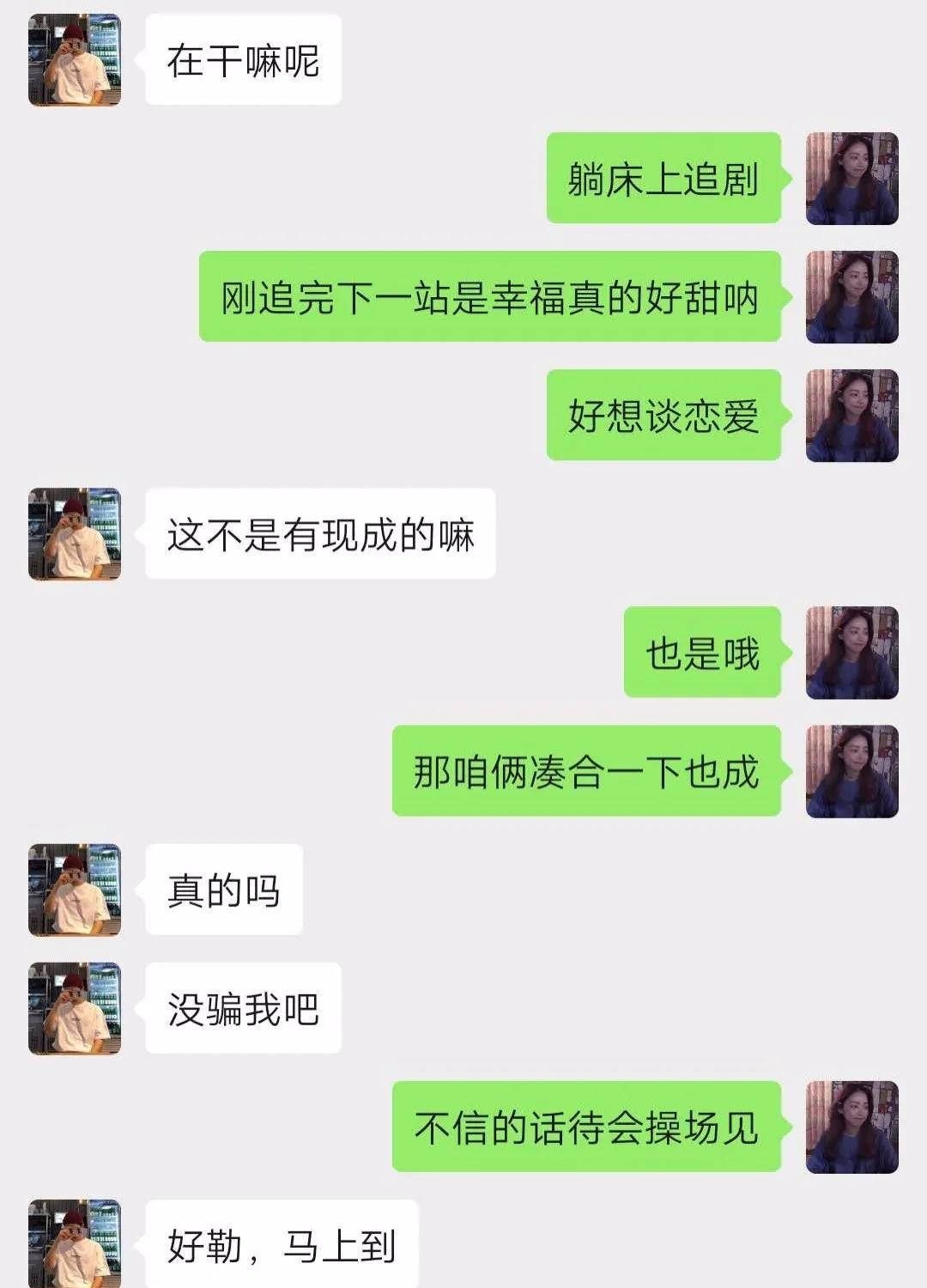The image size is (927, 1288).
Task: Open the woman's avatar next to "躺床上追剧"
Action: click(852, 176)
